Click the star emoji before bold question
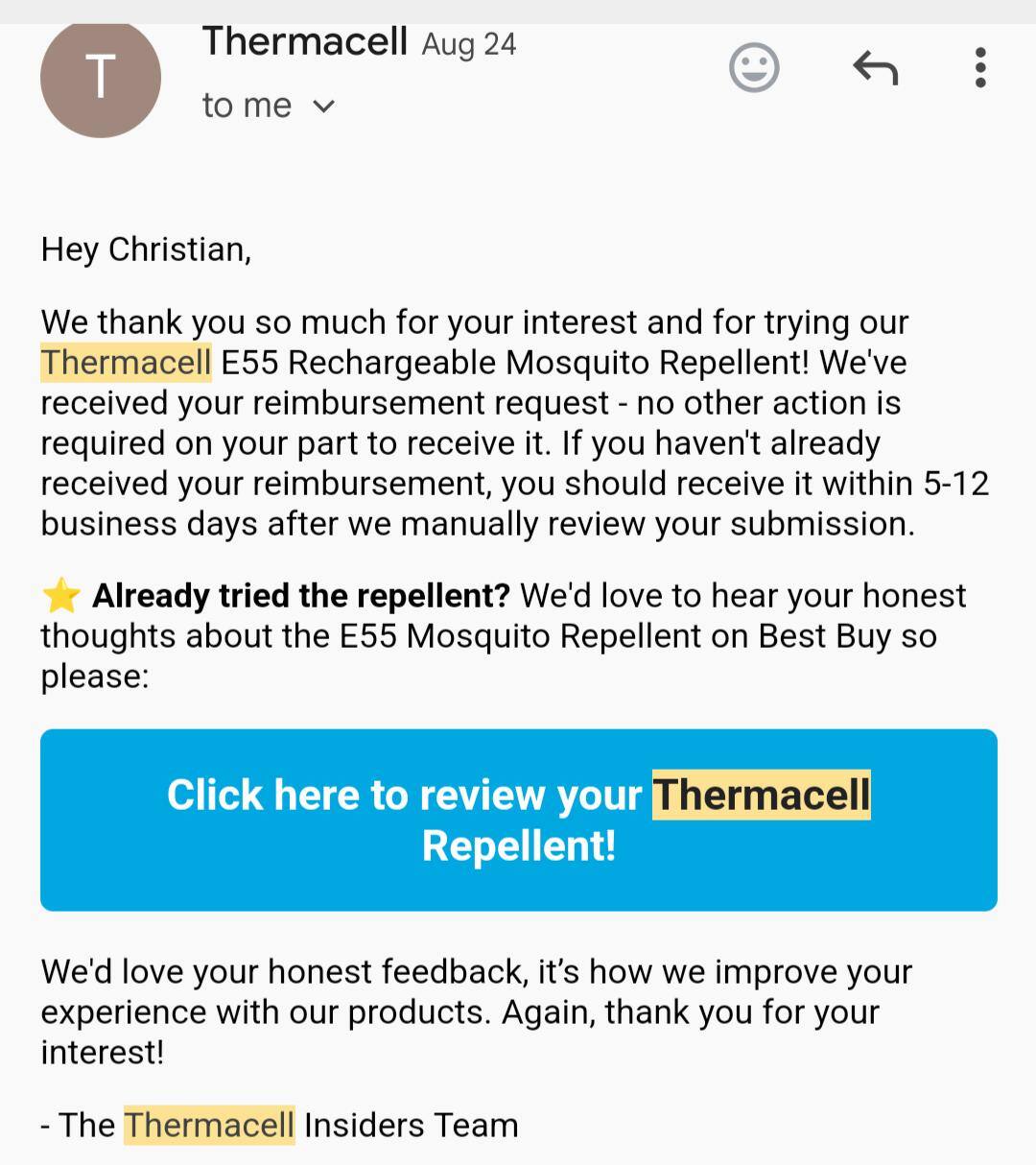This screenshot has height=1165, width=1036. tap(59, 595)
